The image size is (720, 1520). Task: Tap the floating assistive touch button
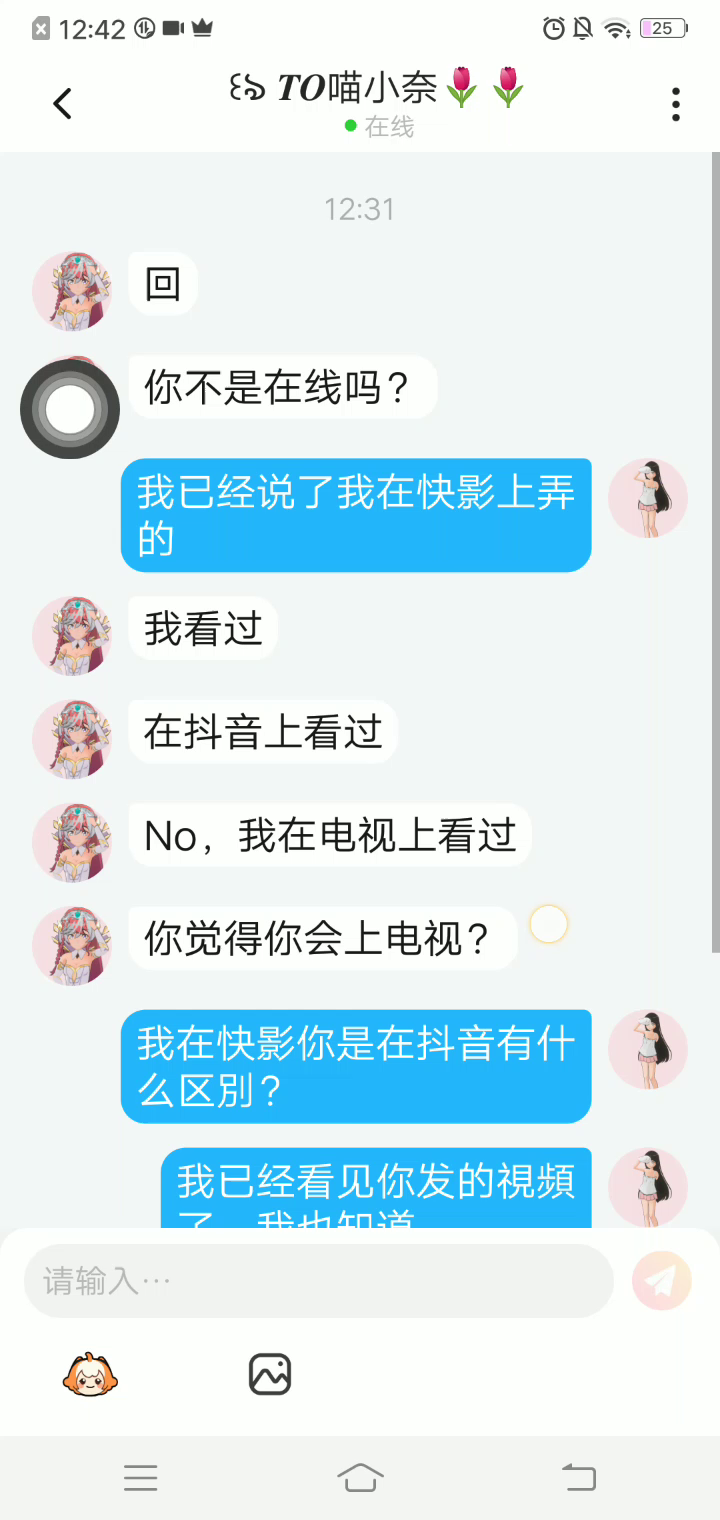70,408
